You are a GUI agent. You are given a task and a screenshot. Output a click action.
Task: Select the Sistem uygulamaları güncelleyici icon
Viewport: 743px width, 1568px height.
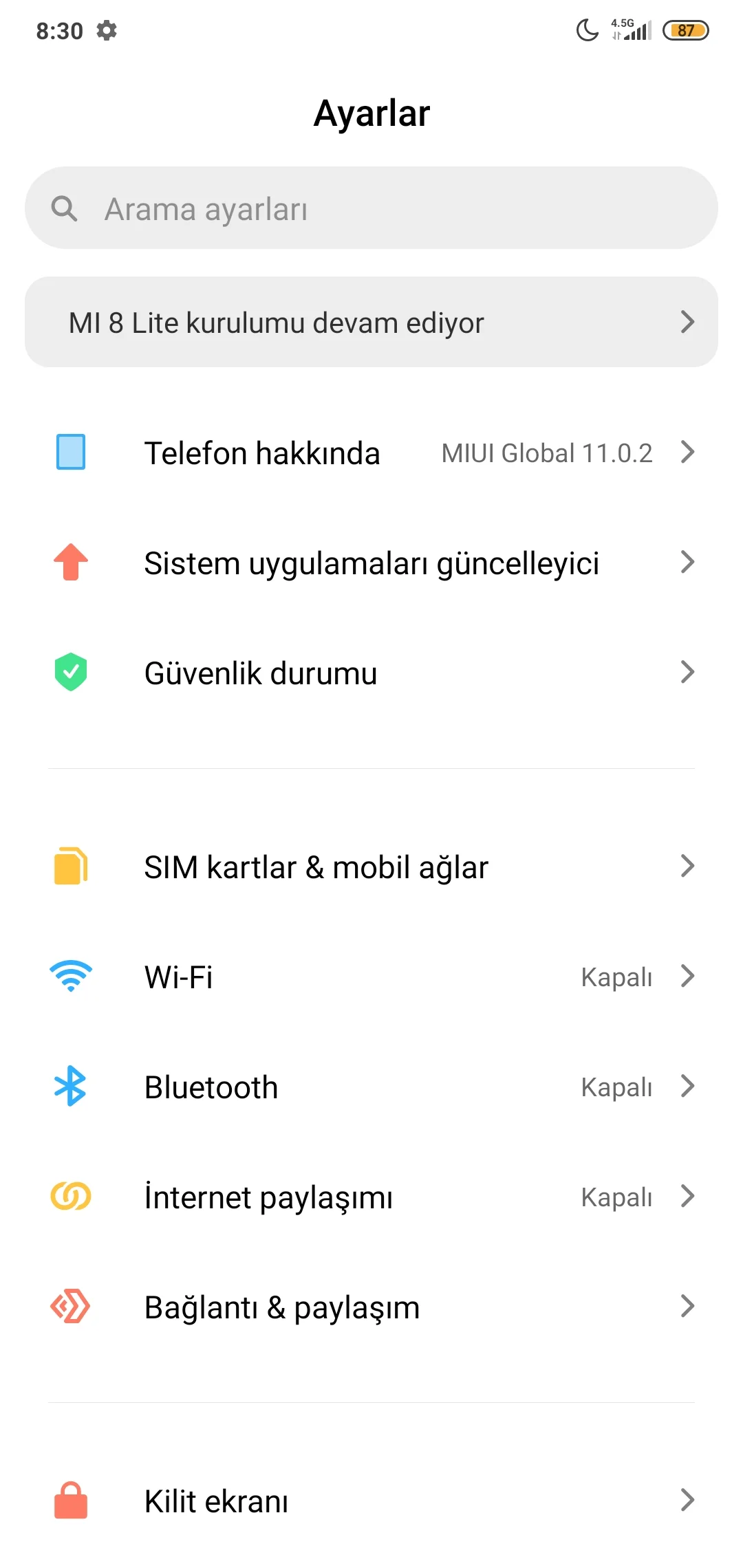point(69,563)
